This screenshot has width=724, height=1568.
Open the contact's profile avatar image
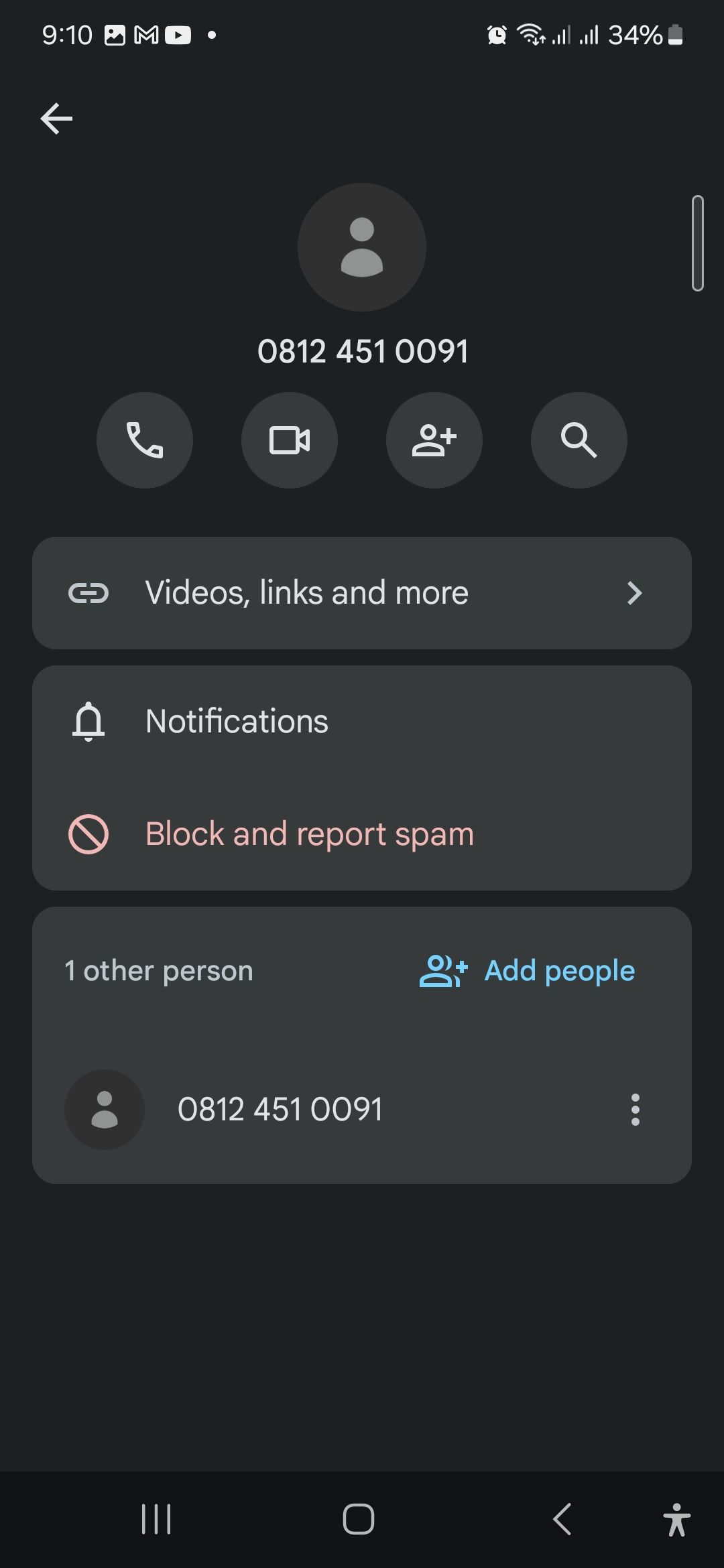click(x=362, y=247)
